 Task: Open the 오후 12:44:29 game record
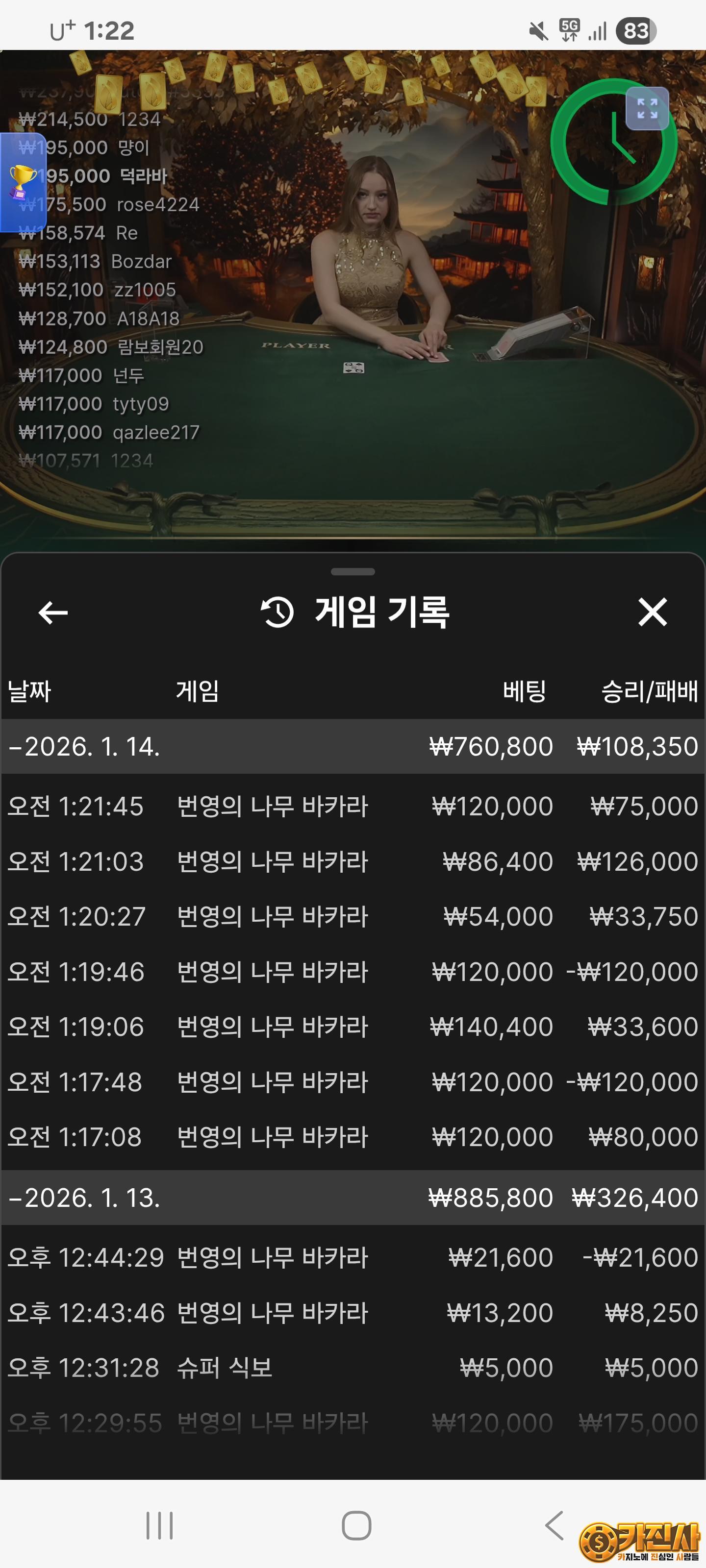352,1257
